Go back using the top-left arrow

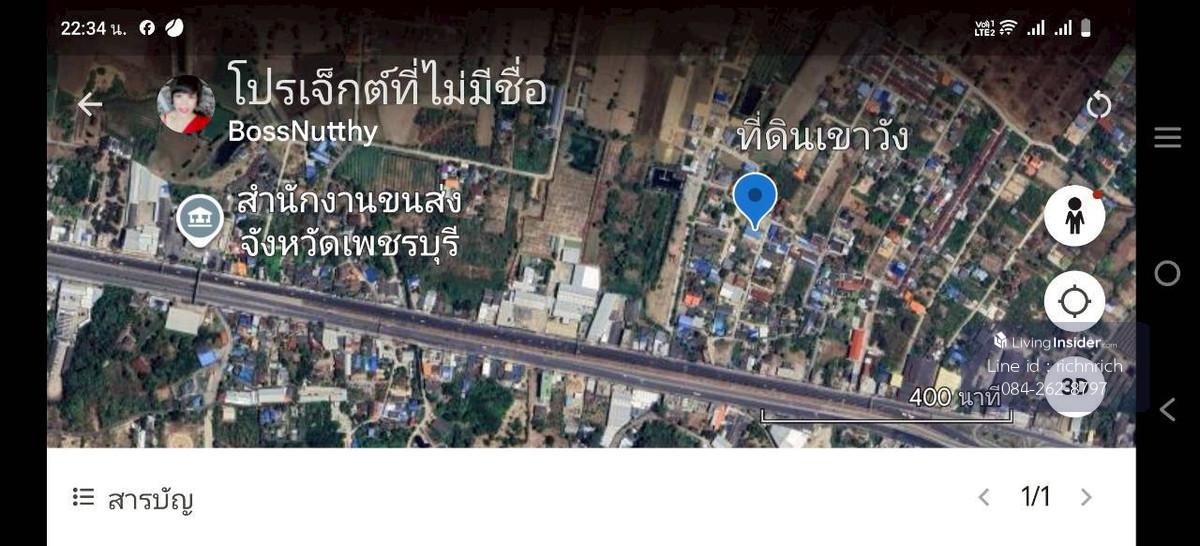[x=90, y=104]
